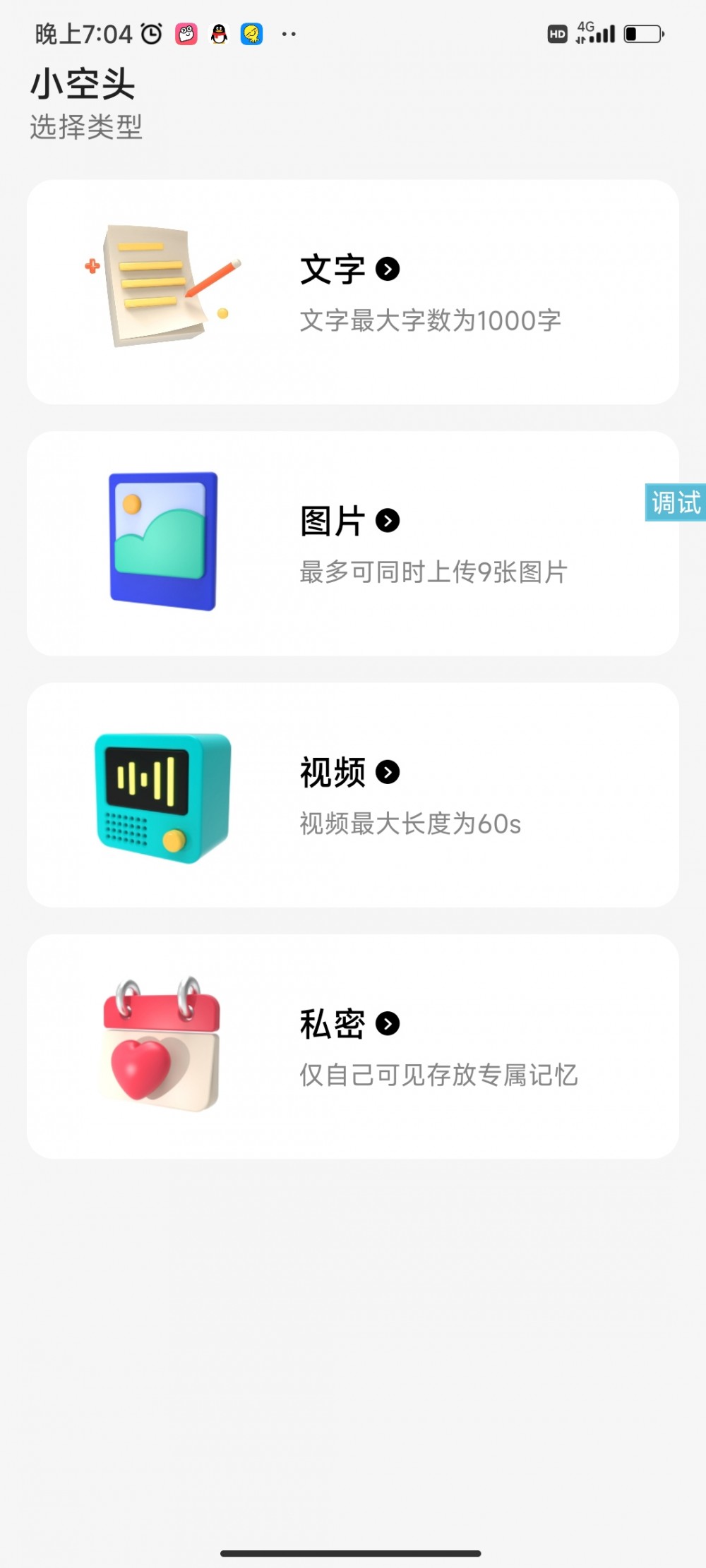Tap the 调试 debug floating button
The height and width of the screenshot is (1568, 706).
click(675, 502)
